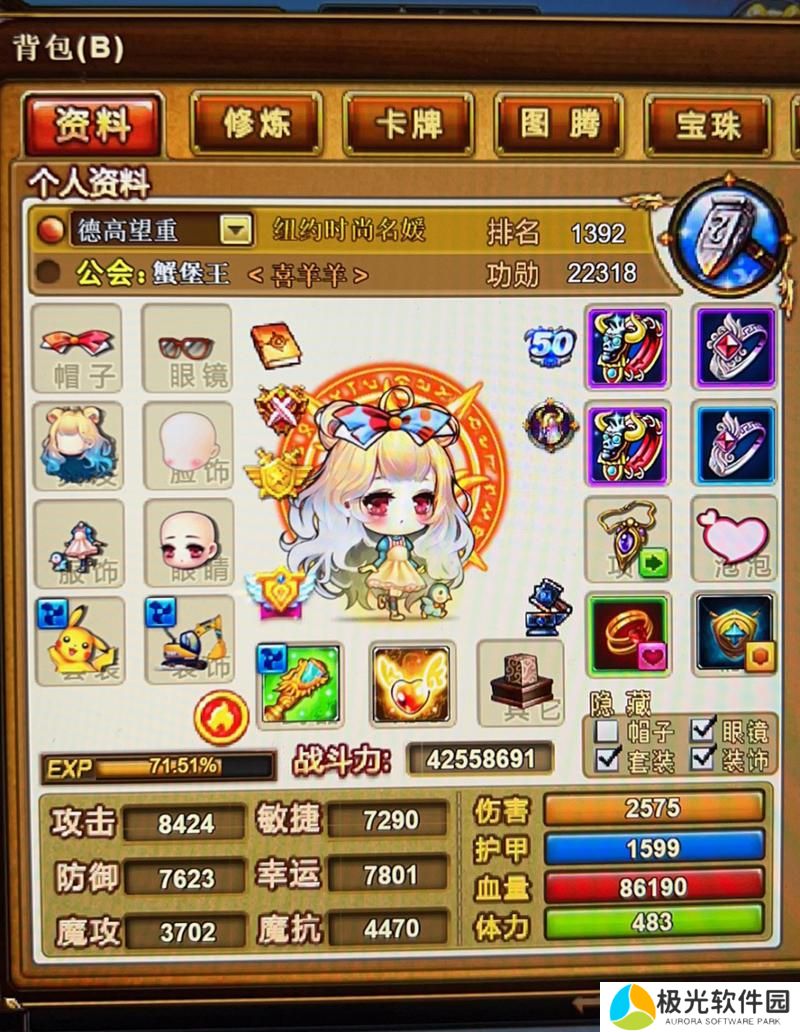Select the 资料 tab
Screen dimensions: 800x1032
(92, 125)
